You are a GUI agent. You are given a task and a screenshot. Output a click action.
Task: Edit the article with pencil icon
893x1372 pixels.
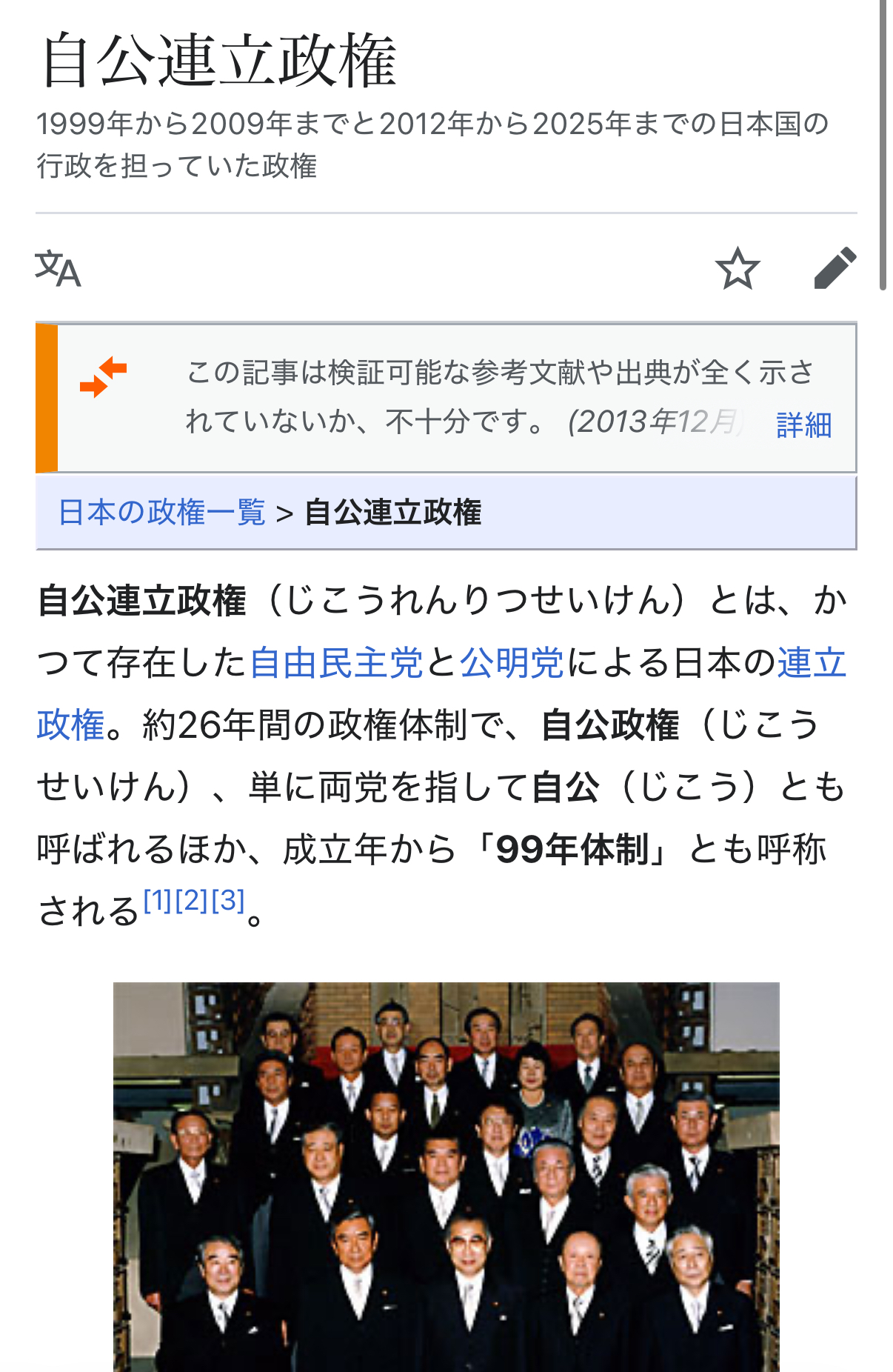click(835, 268)
